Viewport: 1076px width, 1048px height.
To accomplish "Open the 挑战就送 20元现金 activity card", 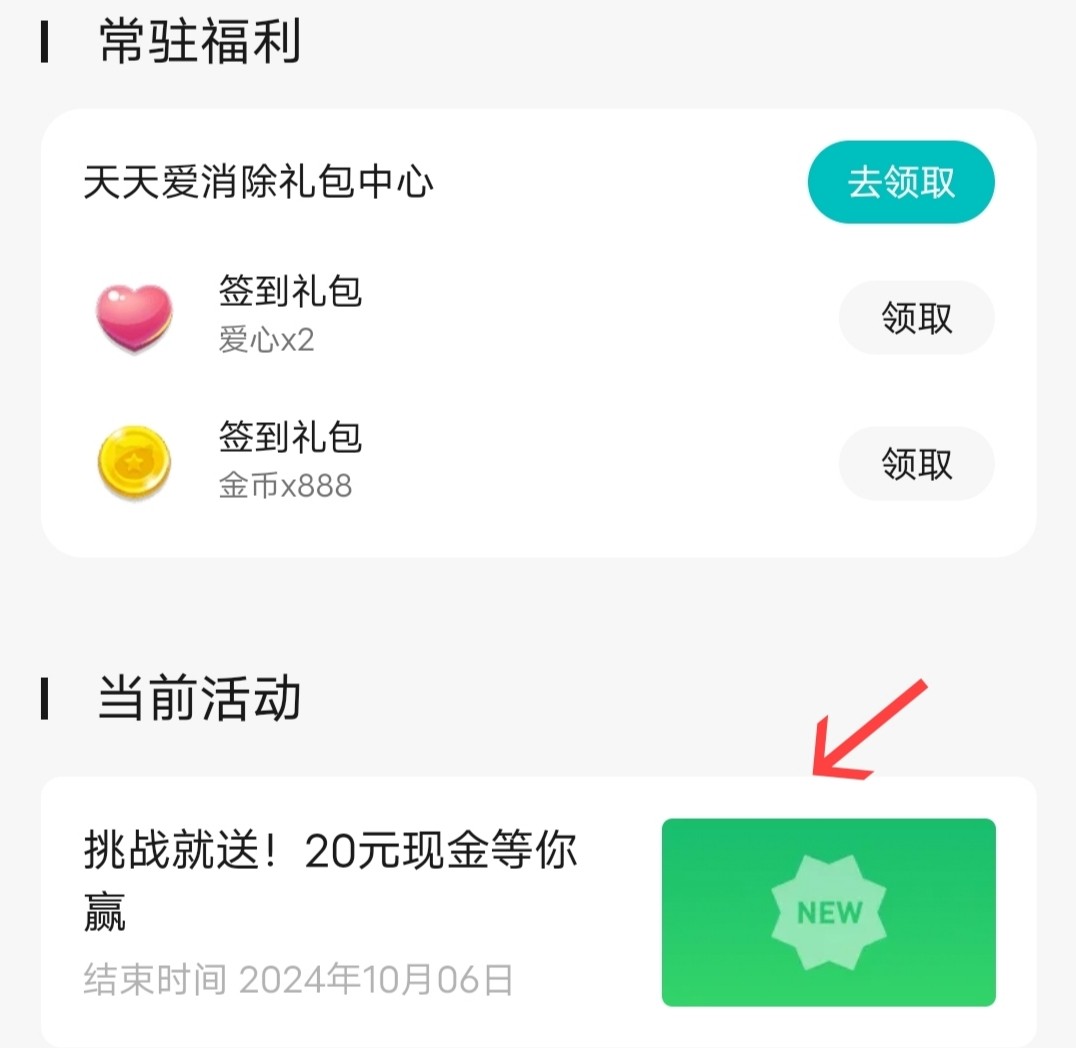I will (x=538, y=910).
